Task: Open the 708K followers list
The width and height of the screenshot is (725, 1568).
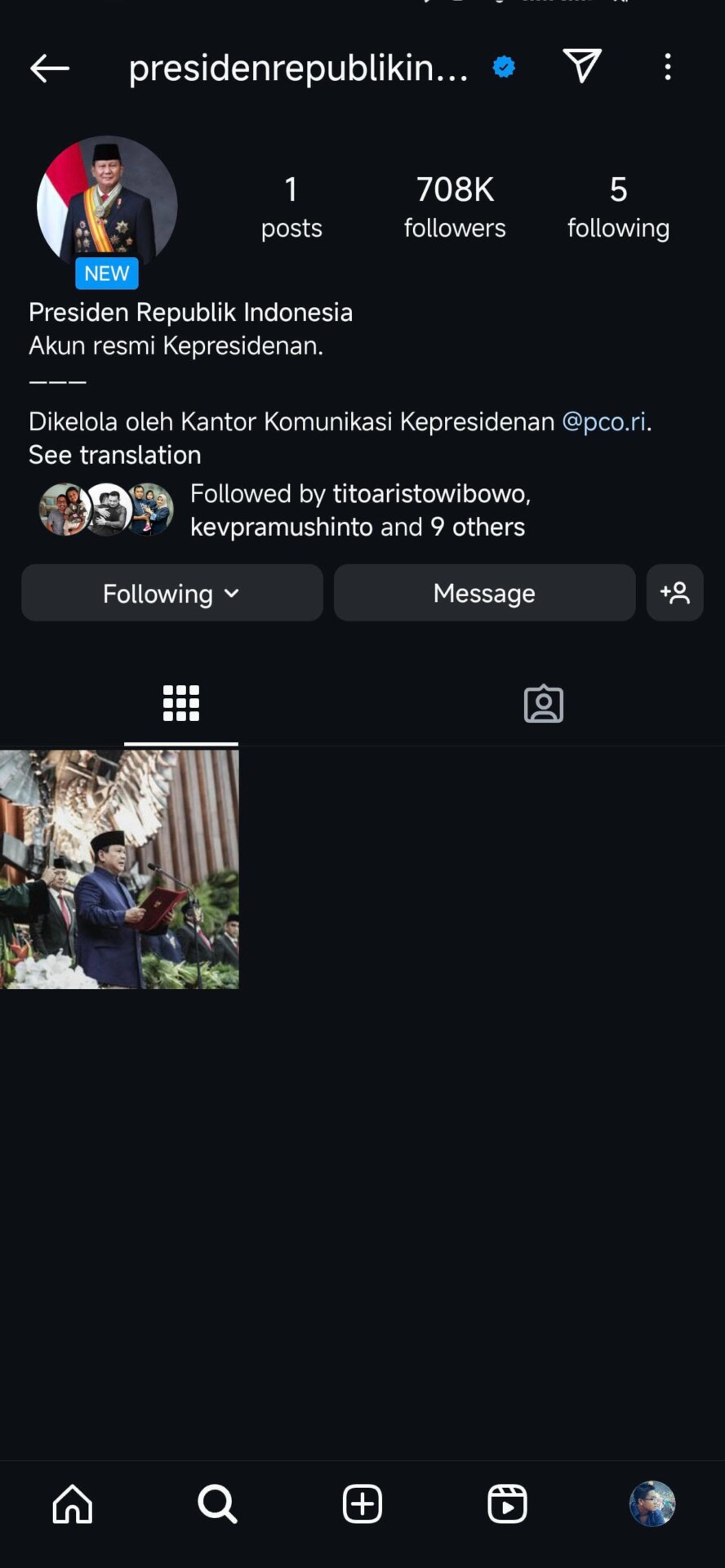Action: 455,207
